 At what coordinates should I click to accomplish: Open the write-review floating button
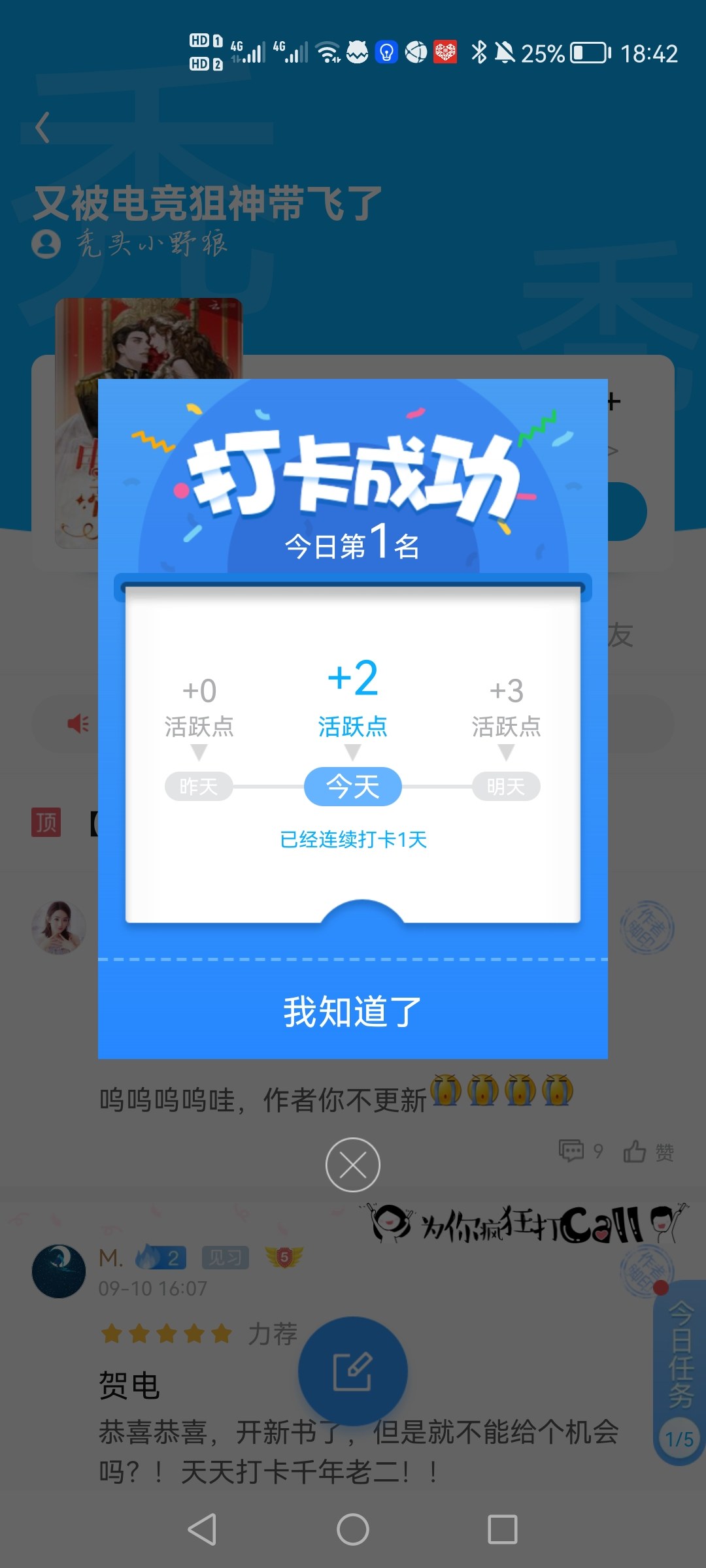(353, 1371)
